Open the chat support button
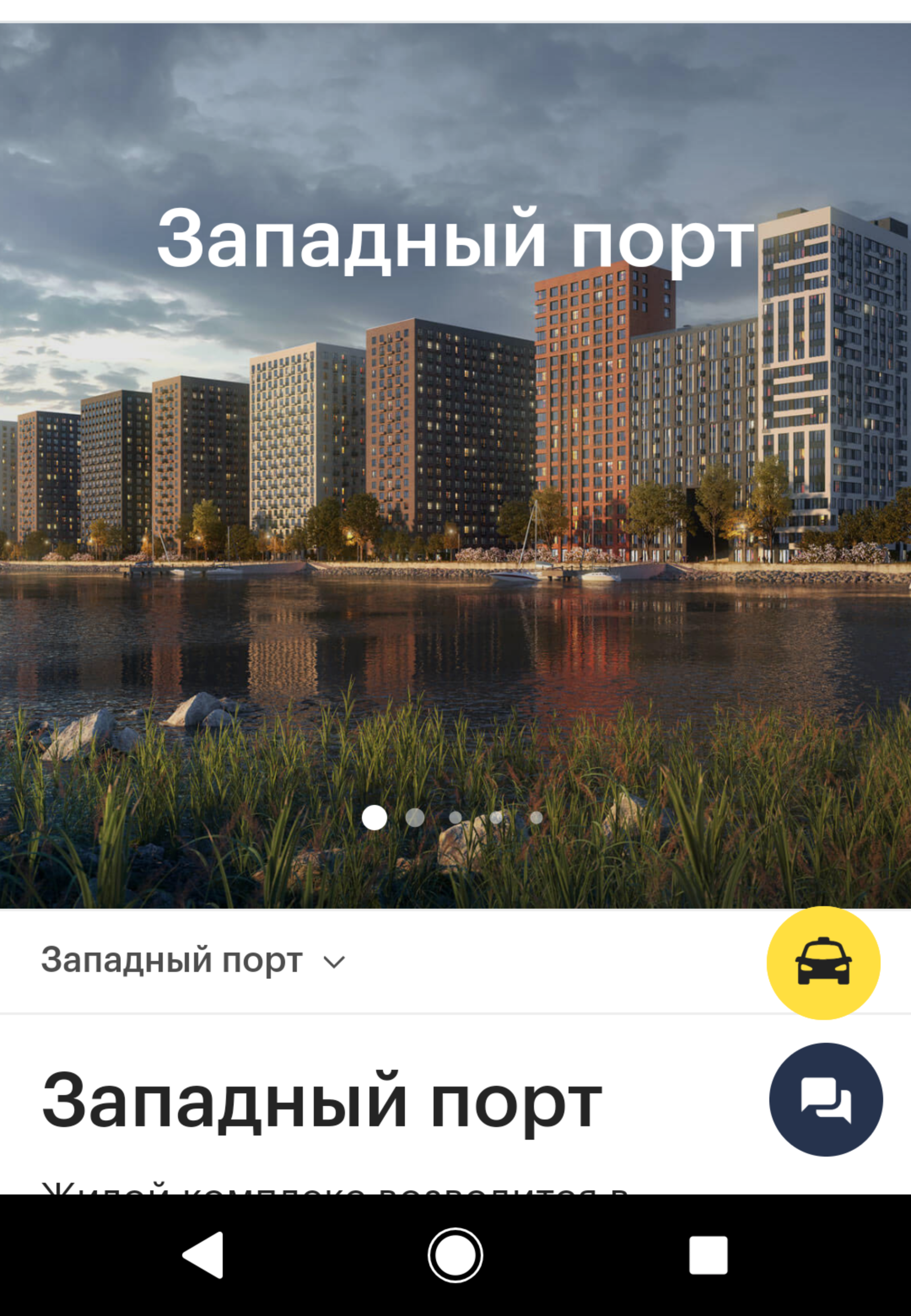The image size is (911, 1316). point(826,1100)
